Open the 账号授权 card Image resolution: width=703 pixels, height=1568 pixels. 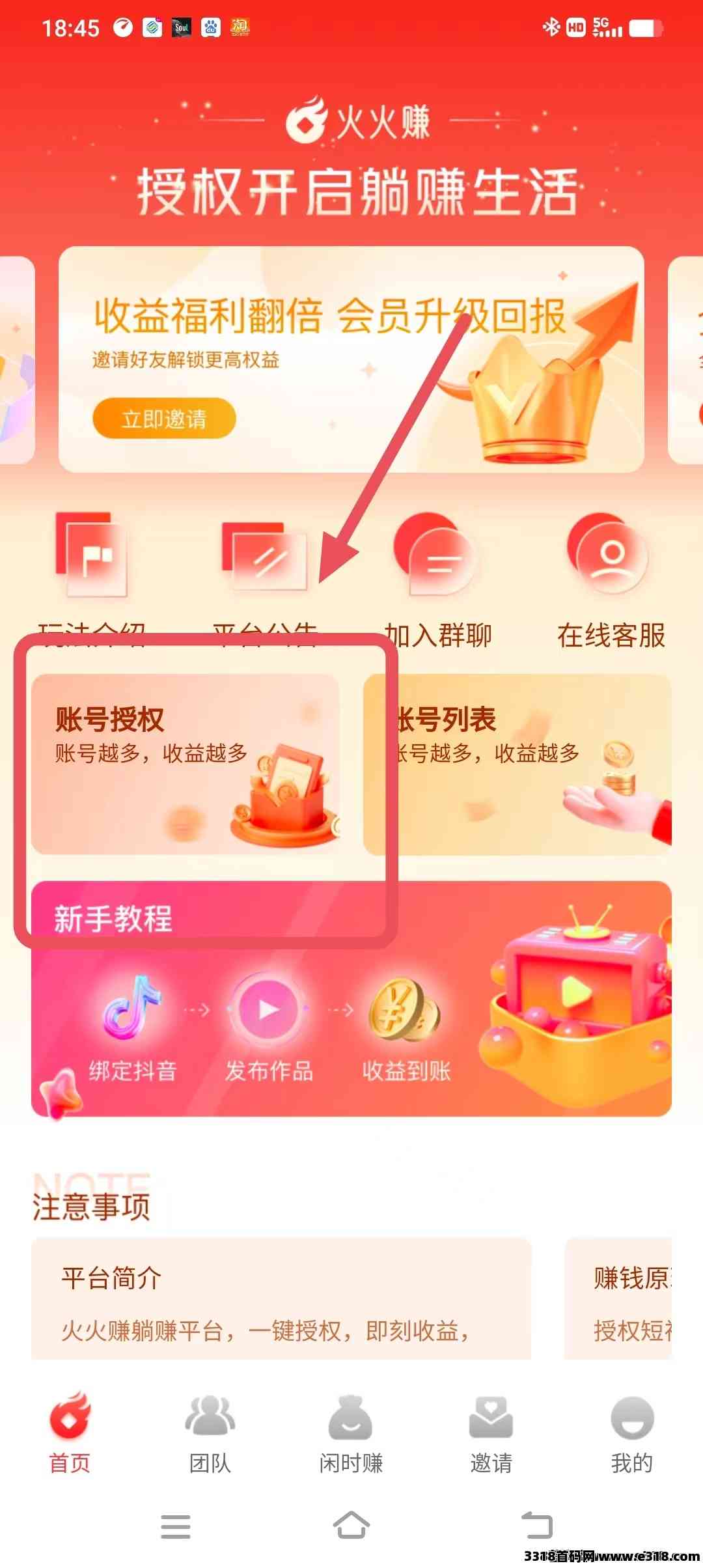(185, 763)
